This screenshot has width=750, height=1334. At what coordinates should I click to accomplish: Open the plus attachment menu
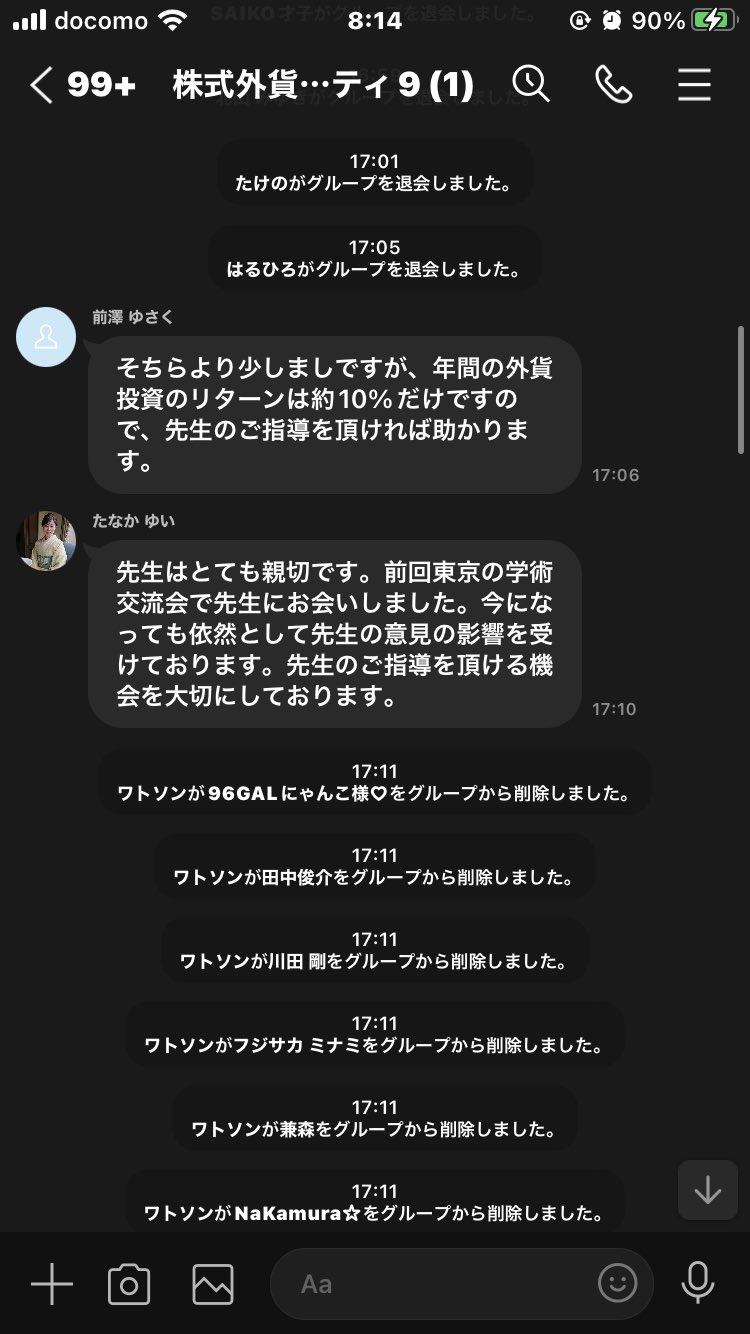(x=51, y=1284)
